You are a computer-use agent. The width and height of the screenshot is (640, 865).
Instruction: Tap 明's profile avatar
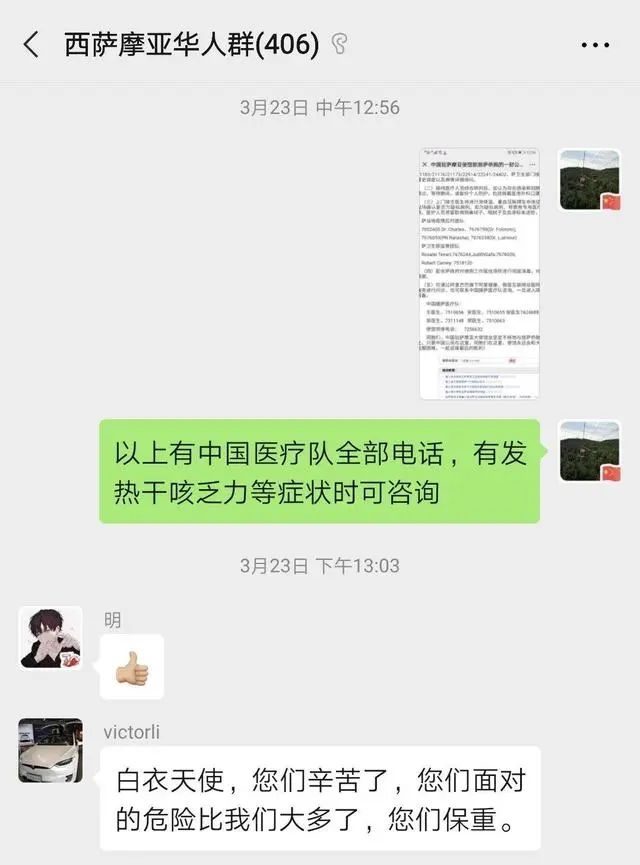[51, 636]
